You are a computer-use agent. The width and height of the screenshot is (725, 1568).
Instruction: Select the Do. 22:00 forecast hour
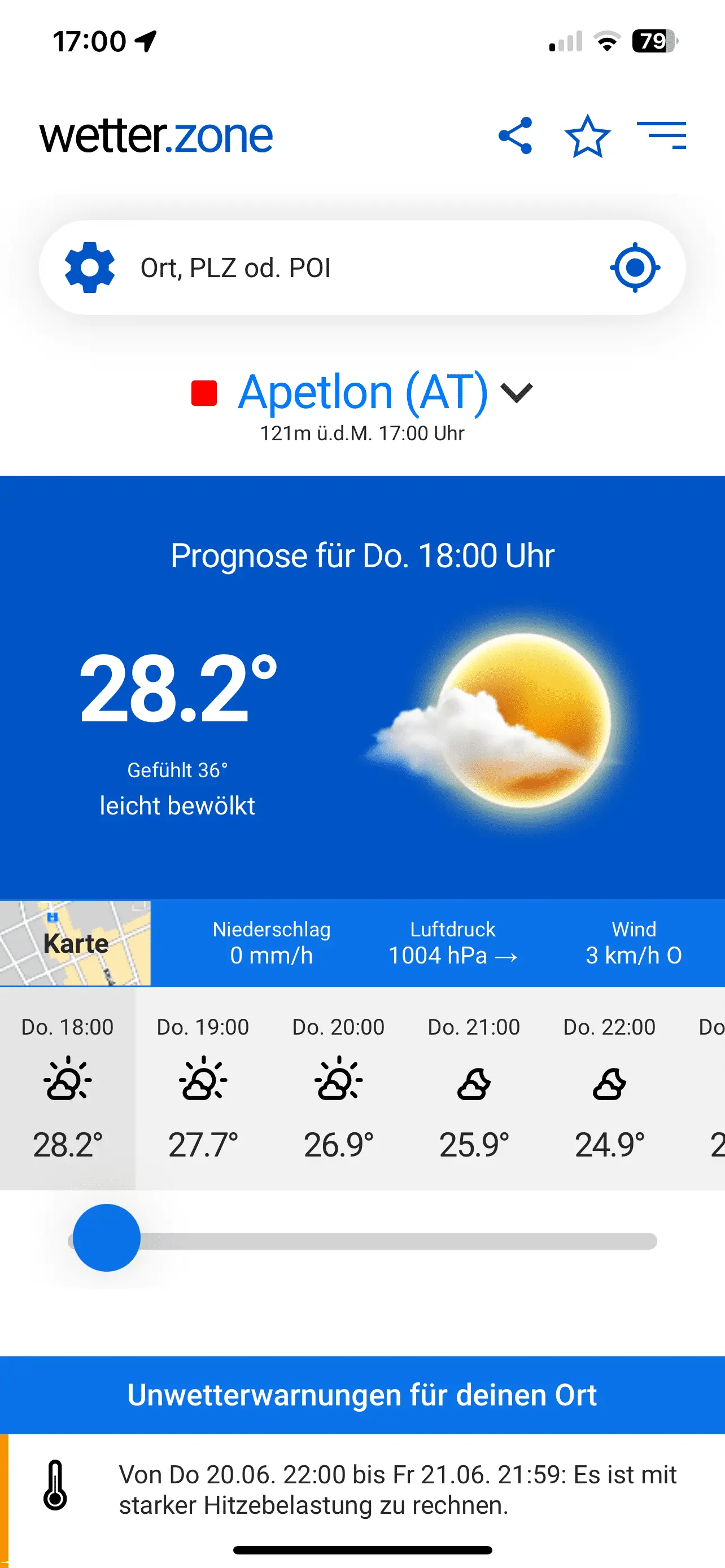tap(609, 1088)
